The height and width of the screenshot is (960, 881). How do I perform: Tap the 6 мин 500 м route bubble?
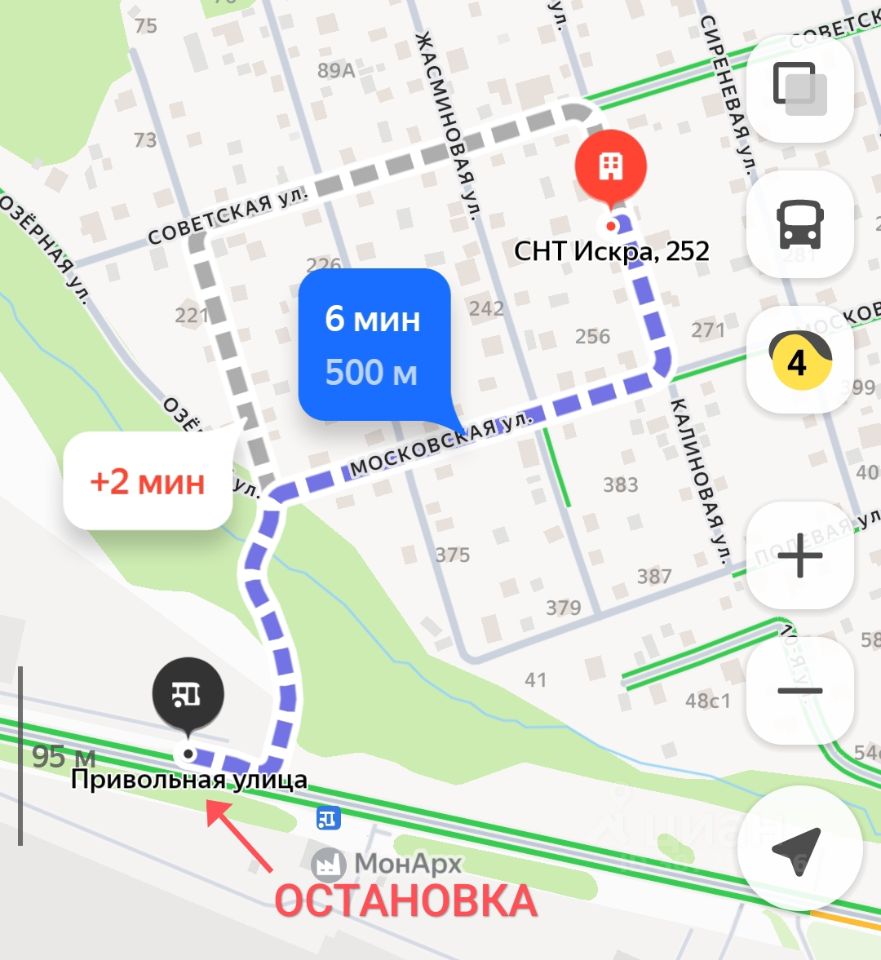click(x=372, y=344)
